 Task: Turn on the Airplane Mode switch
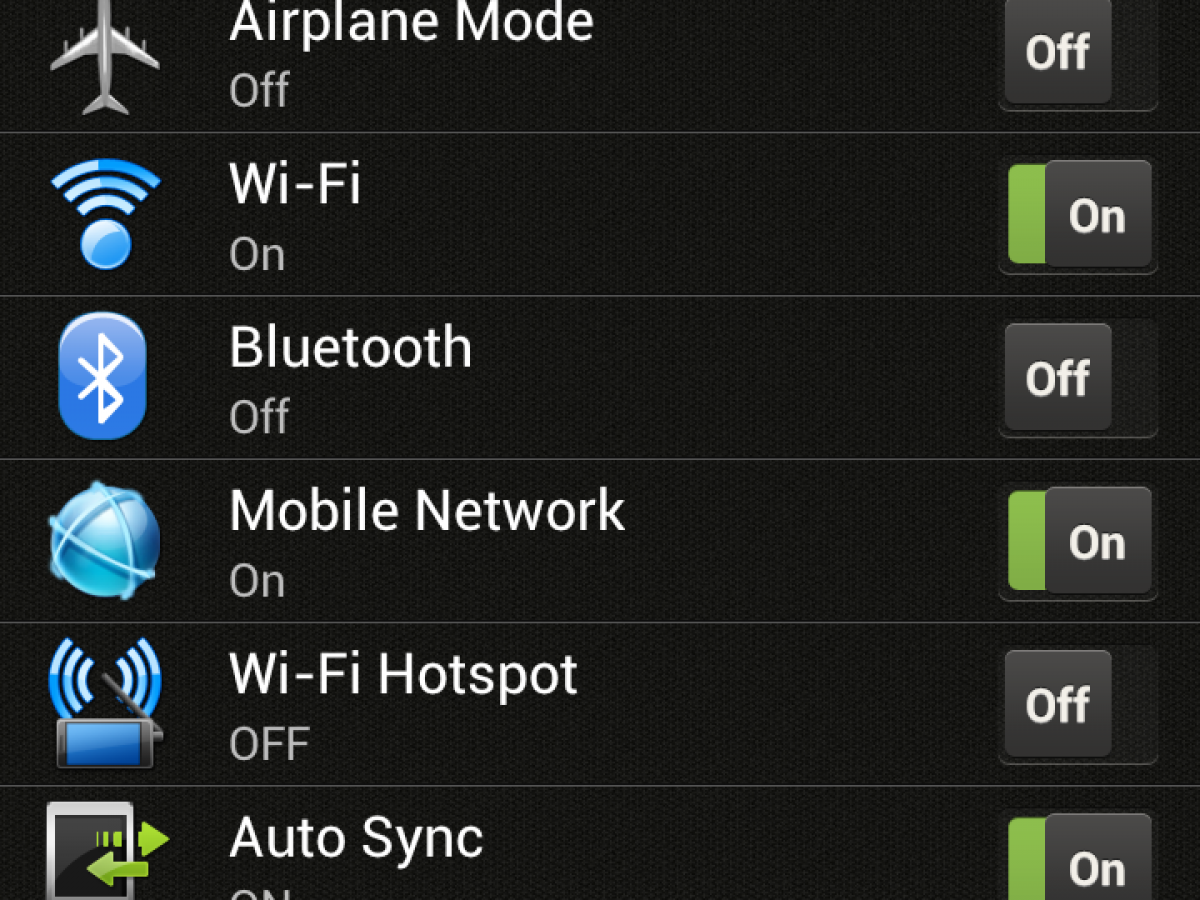tap(1078, 52)
